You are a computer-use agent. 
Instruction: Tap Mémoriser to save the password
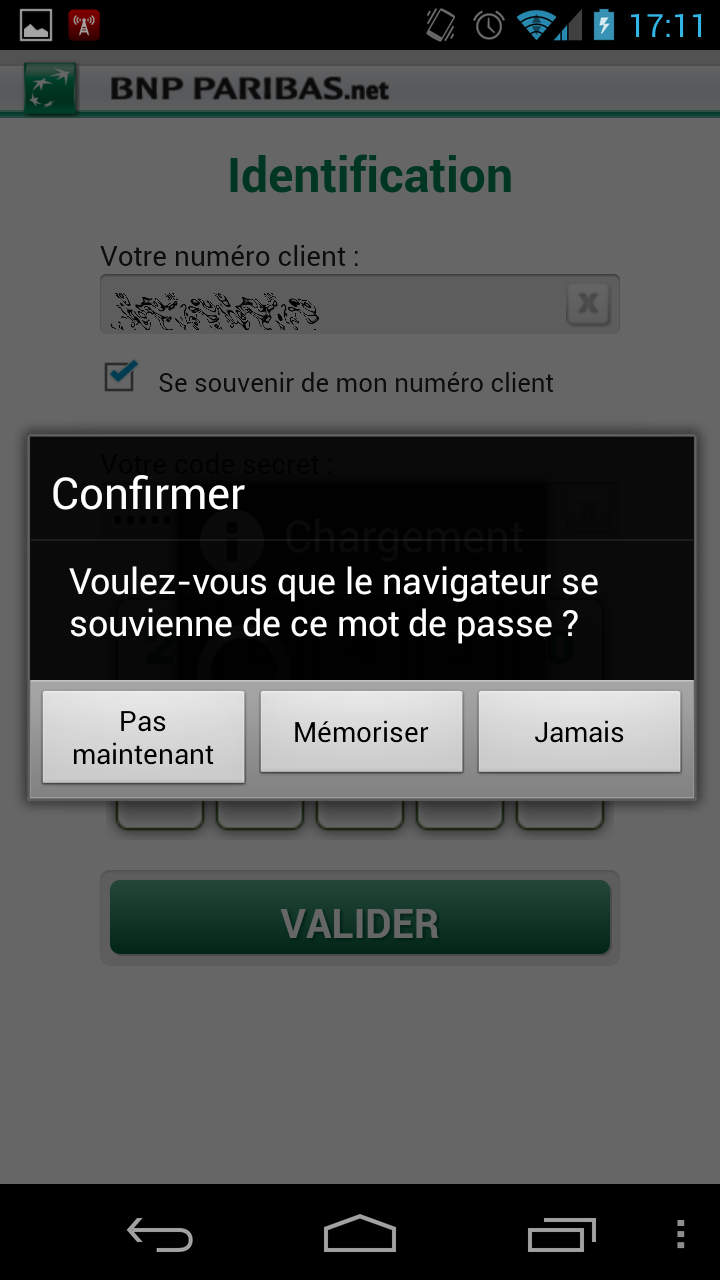point(361,732)
